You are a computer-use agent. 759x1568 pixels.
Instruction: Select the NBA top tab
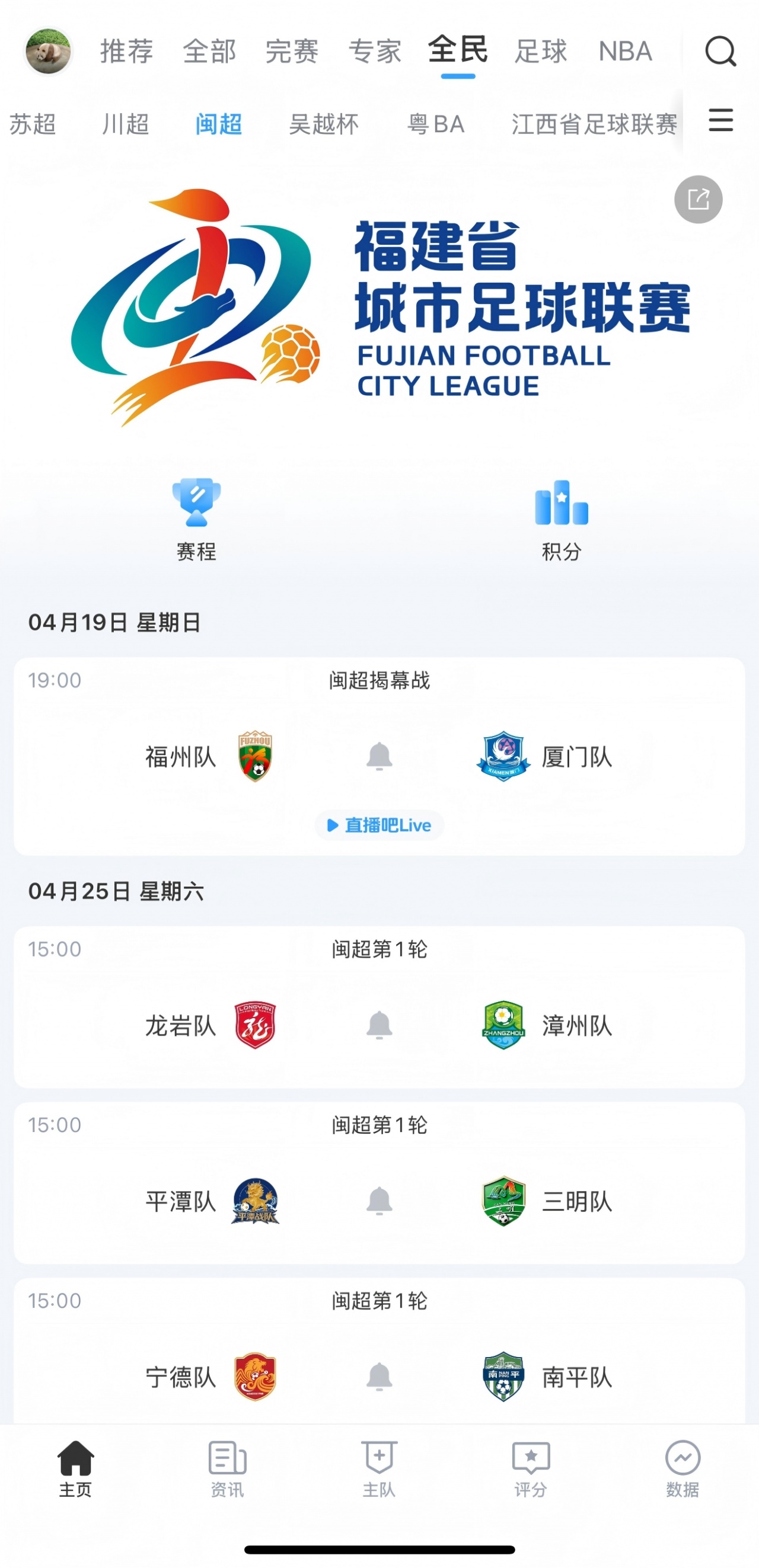tap(625, 51)
